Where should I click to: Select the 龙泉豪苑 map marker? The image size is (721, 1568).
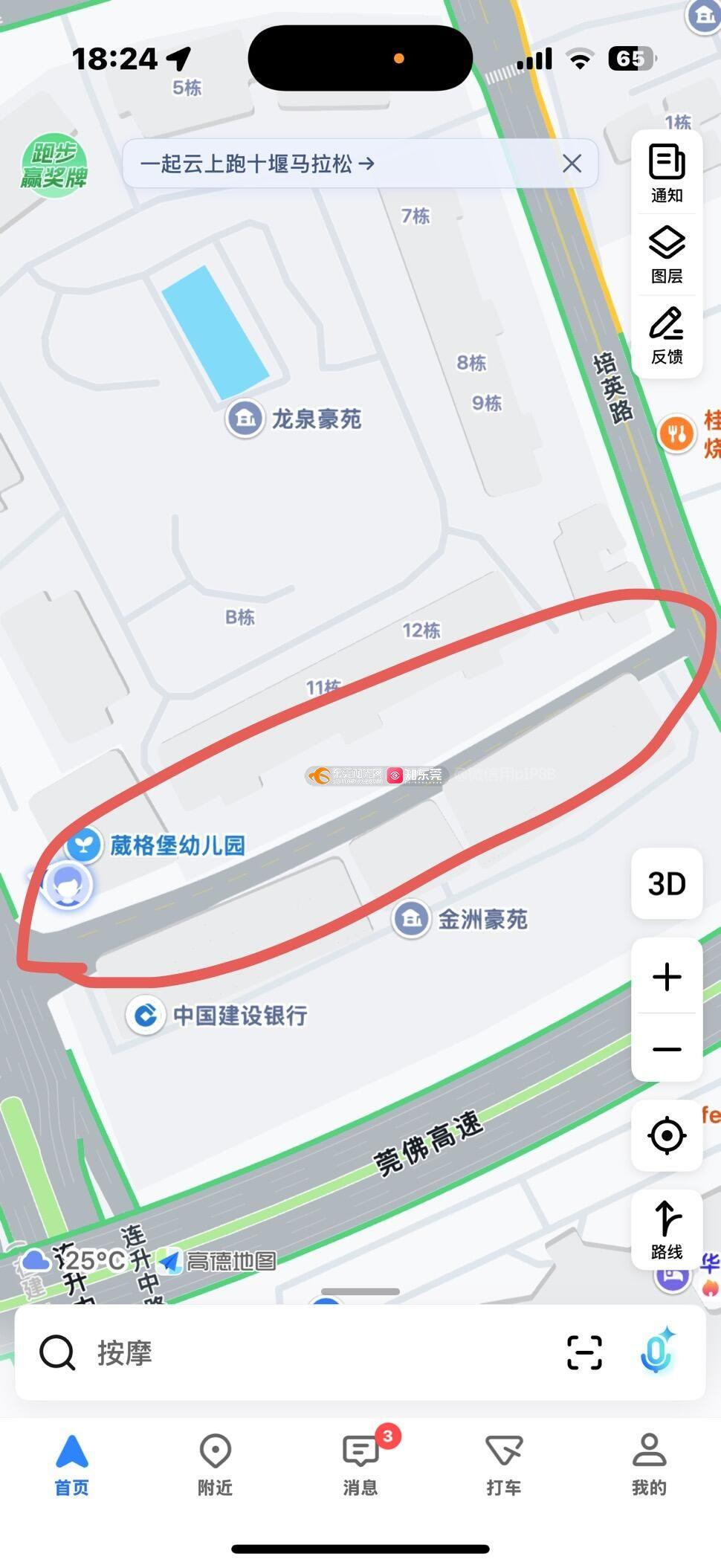(x=294, y=419)
